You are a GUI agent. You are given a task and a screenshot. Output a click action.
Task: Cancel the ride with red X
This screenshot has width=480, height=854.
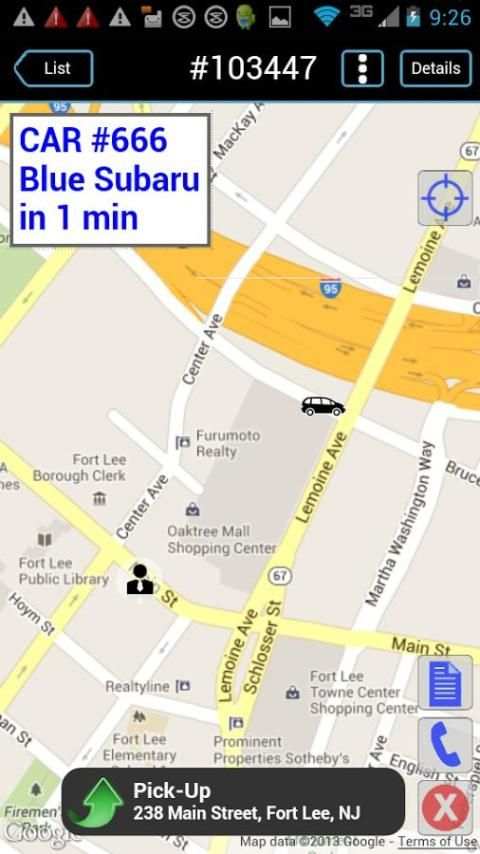(x=445, y=808)
